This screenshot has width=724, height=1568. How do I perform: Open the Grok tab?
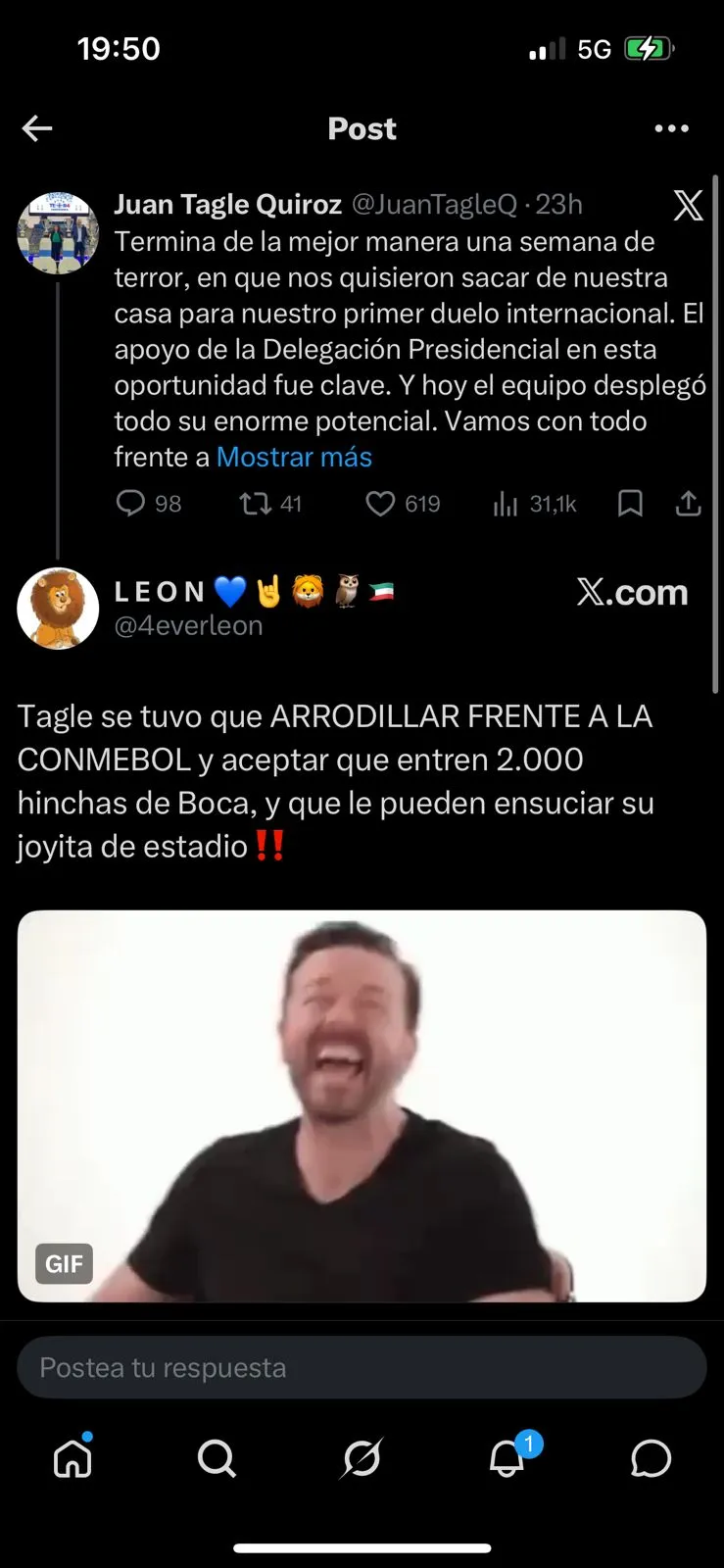(362, 1458)
